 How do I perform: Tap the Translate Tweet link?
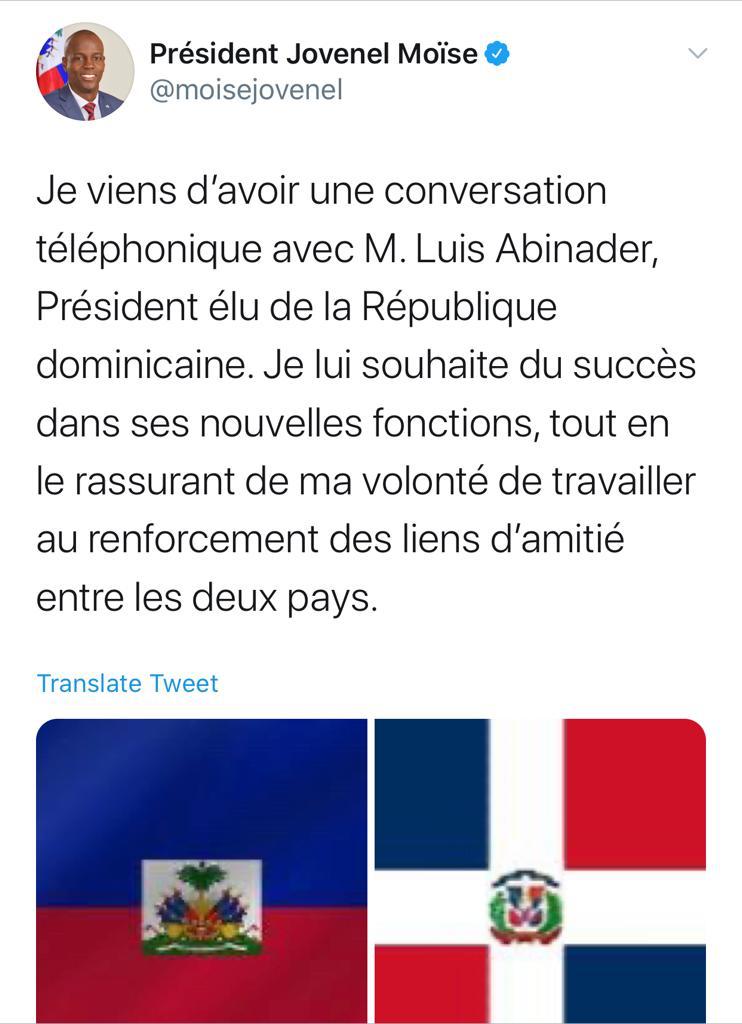point(127,683)
